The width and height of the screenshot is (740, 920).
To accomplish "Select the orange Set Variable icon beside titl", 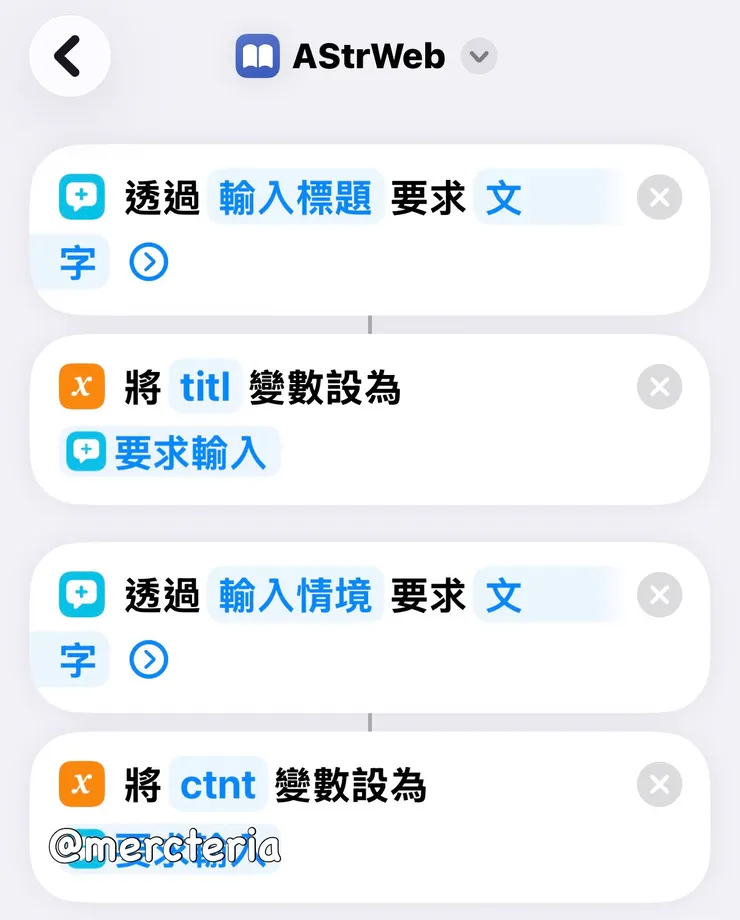I will (81, 387).
